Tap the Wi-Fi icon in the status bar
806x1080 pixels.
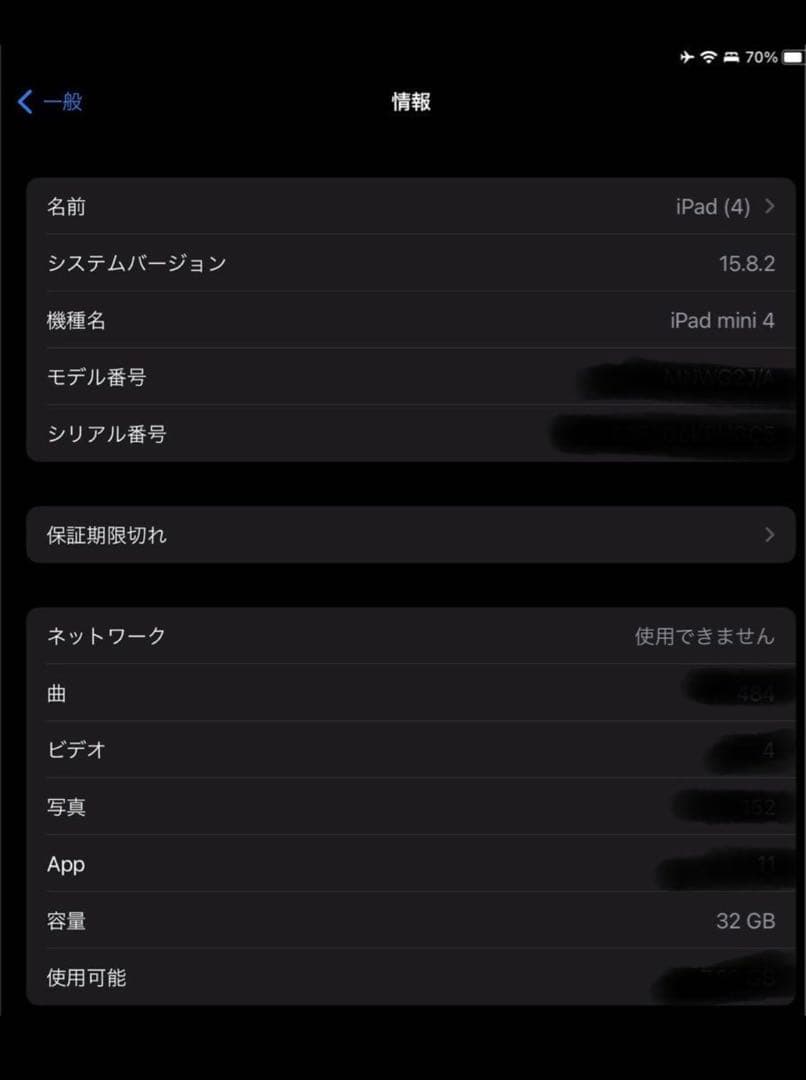(x=710, y=57)
